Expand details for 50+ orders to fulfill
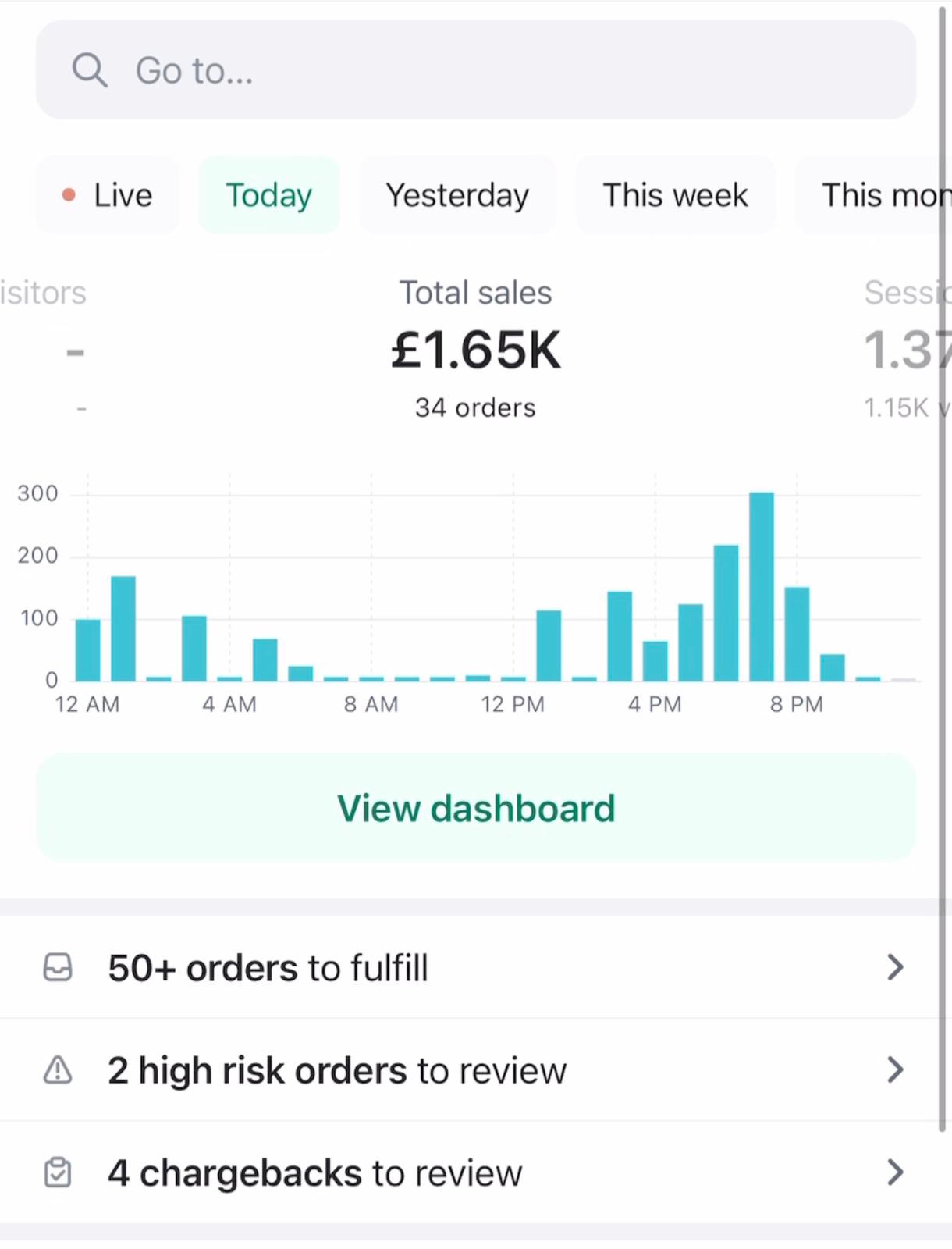The height and width of the screenshot is (1249, 952). pyautogui.click(x=268, y=967)
